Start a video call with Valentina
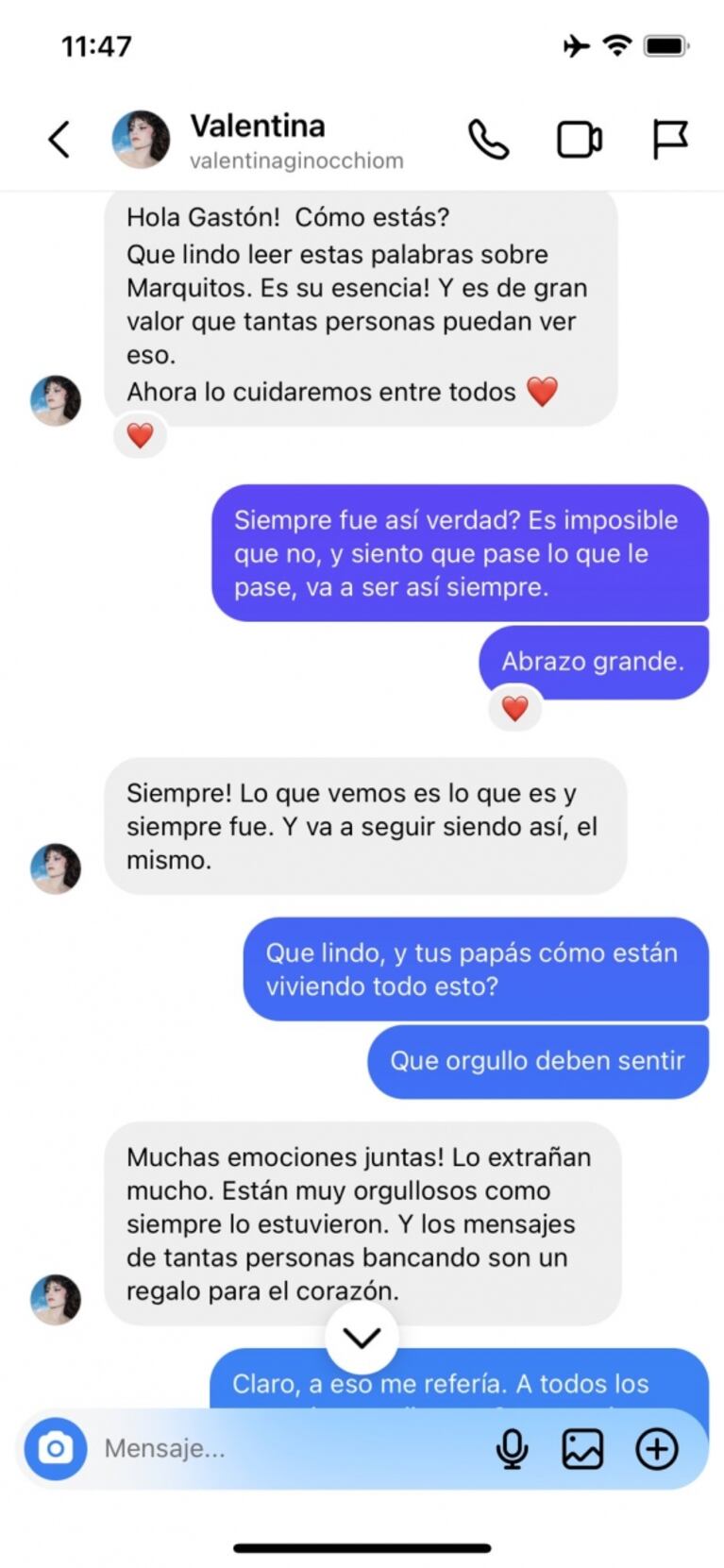Image resolution: width=724 pixels, height=1568 pixels. click(579, 140)
